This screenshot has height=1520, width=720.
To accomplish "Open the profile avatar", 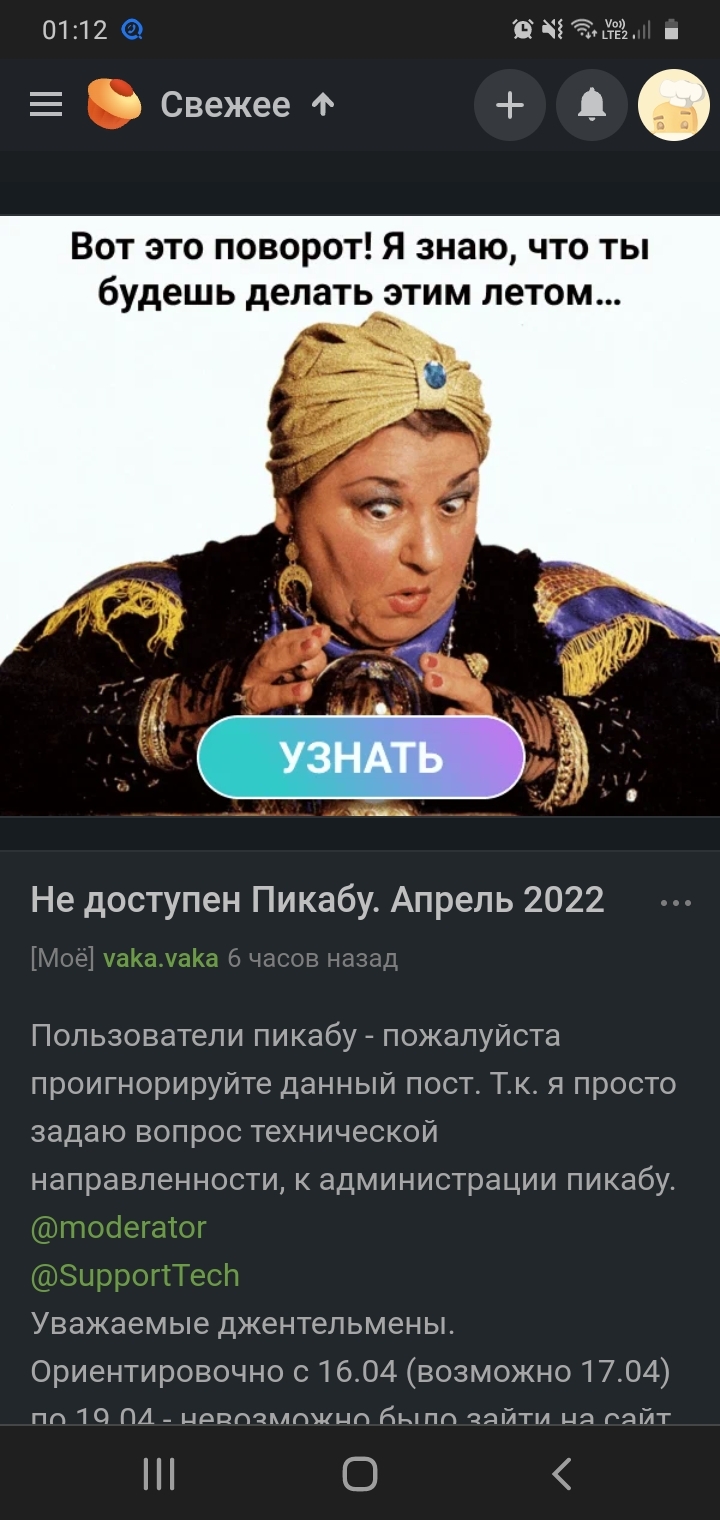I will point(673,105).
